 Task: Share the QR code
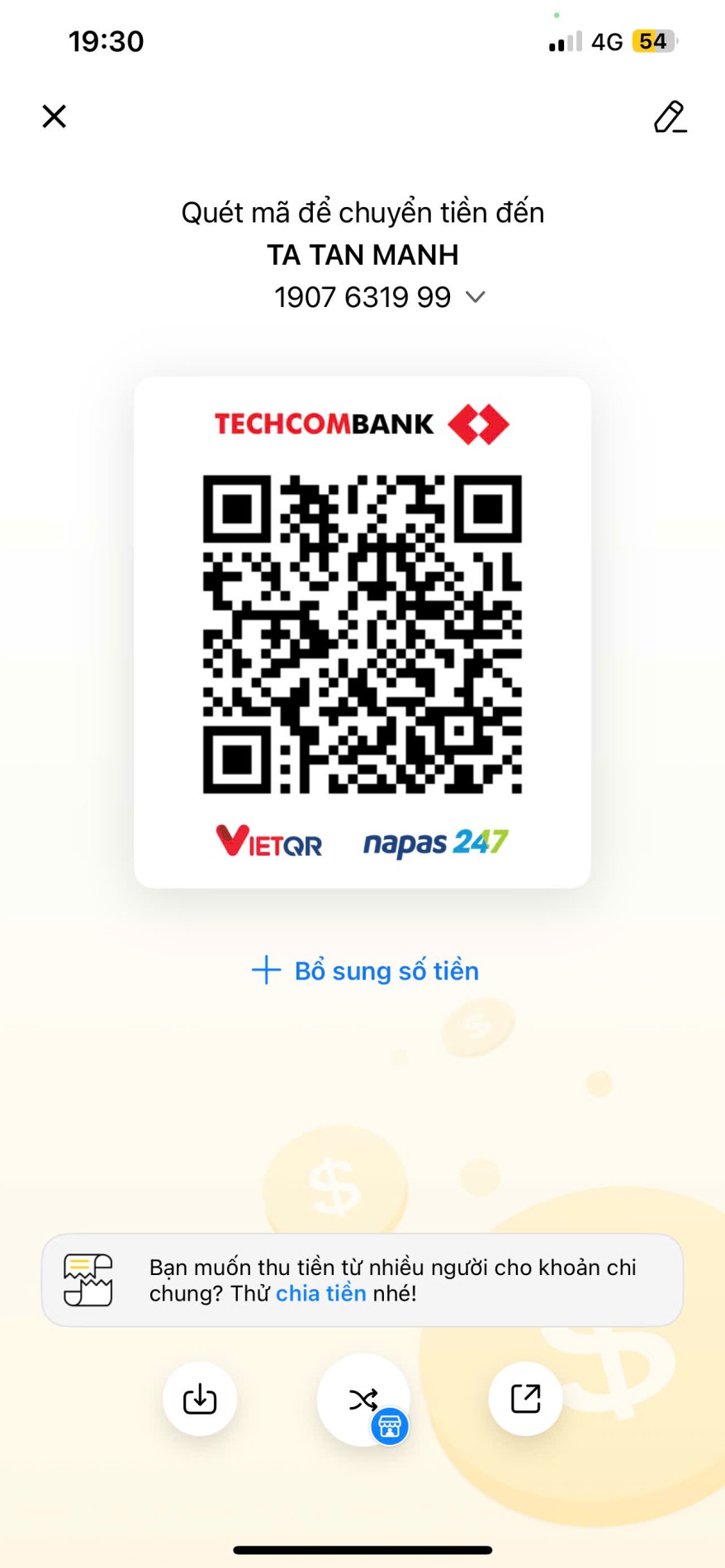point(525,1399)
